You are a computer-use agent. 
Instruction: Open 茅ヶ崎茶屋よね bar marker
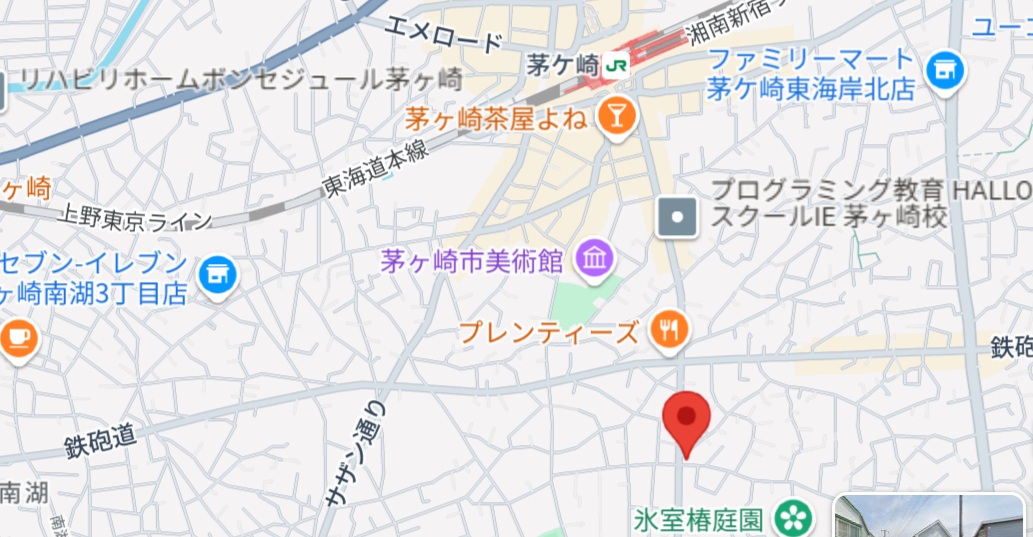click(617, 116)
